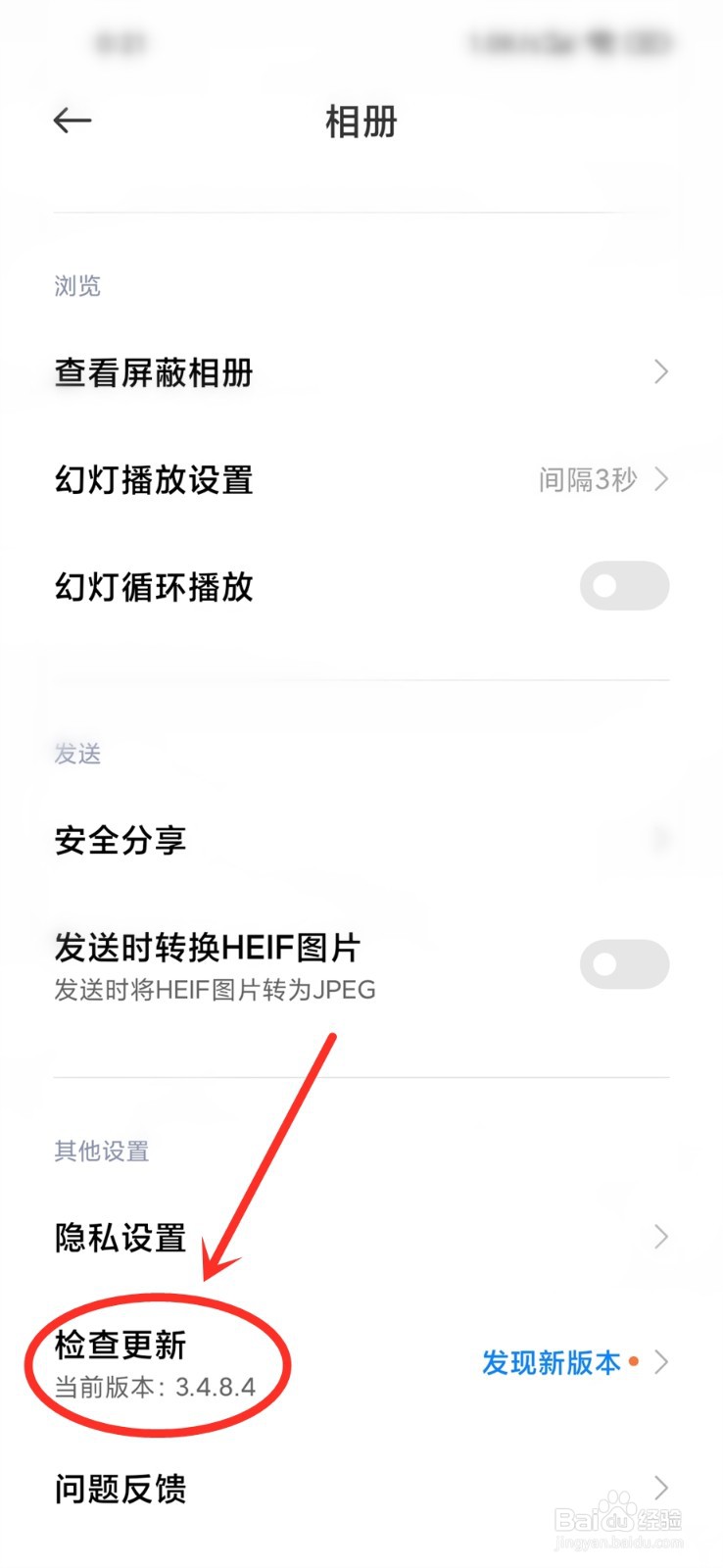This screenshot has width=723, height=1568.
Task: Toggle the HEIF to JPEG conversion switch
Action: (624, 964)
